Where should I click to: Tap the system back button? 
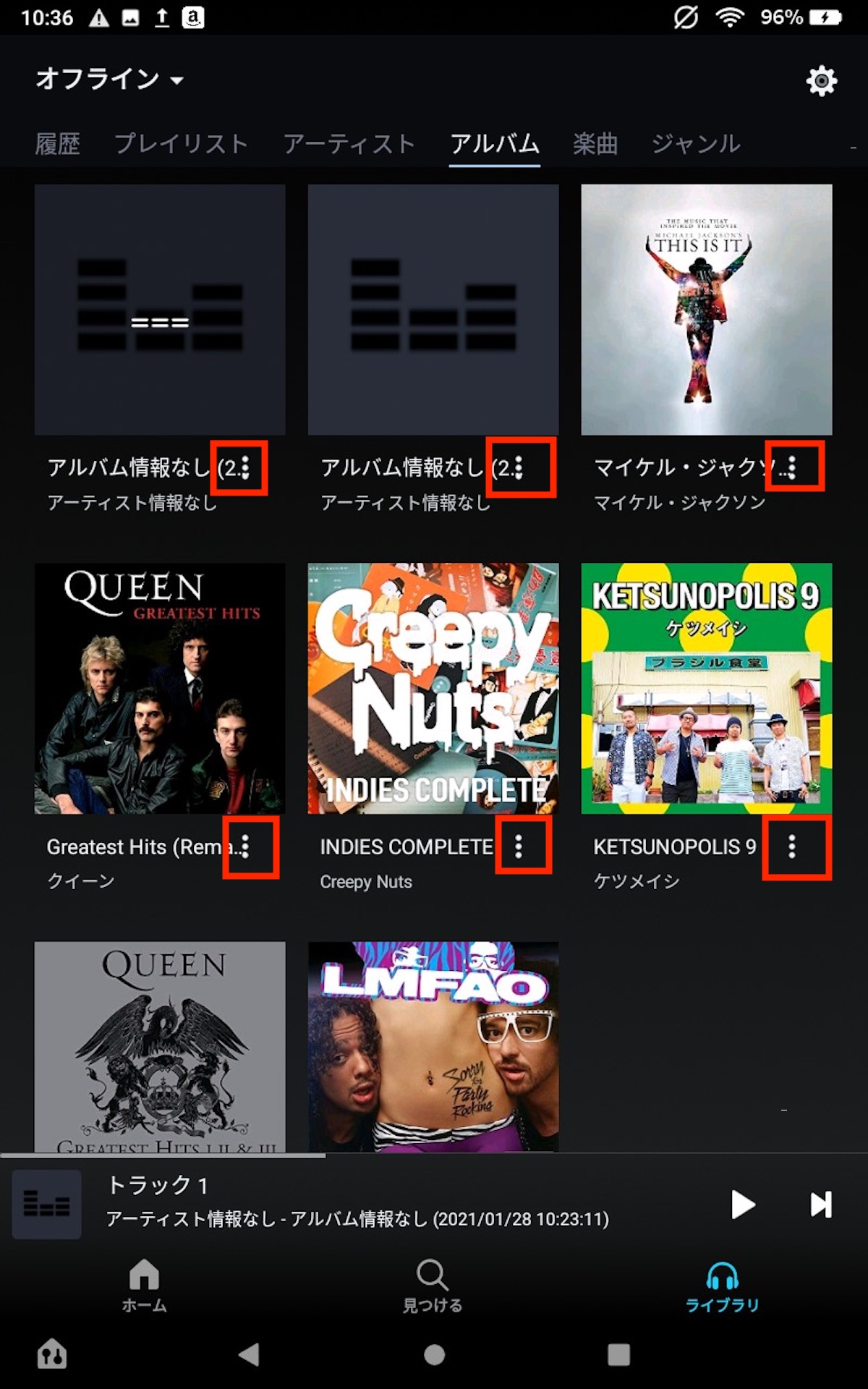tap(249, 1354)
